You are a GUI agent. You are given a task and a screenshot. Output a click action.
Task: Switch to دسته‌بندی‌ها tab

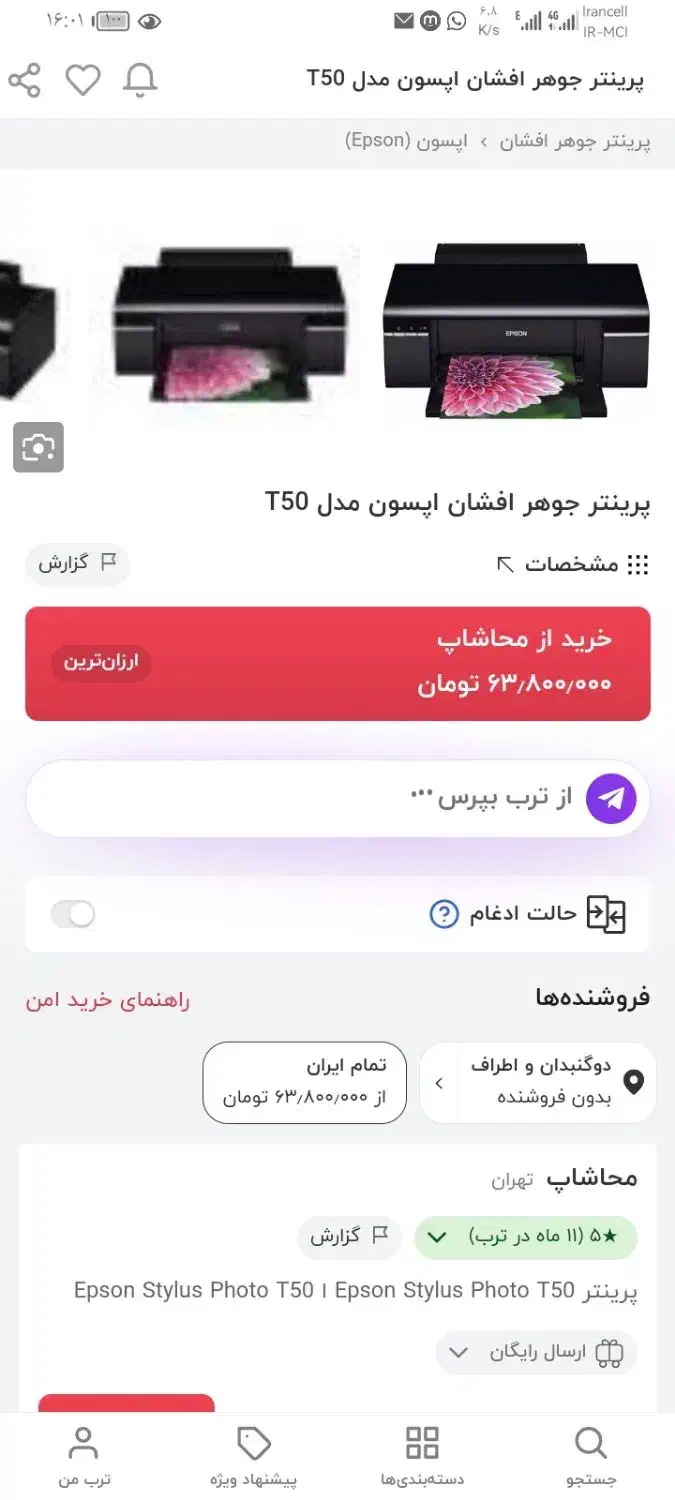(422, 1456)
